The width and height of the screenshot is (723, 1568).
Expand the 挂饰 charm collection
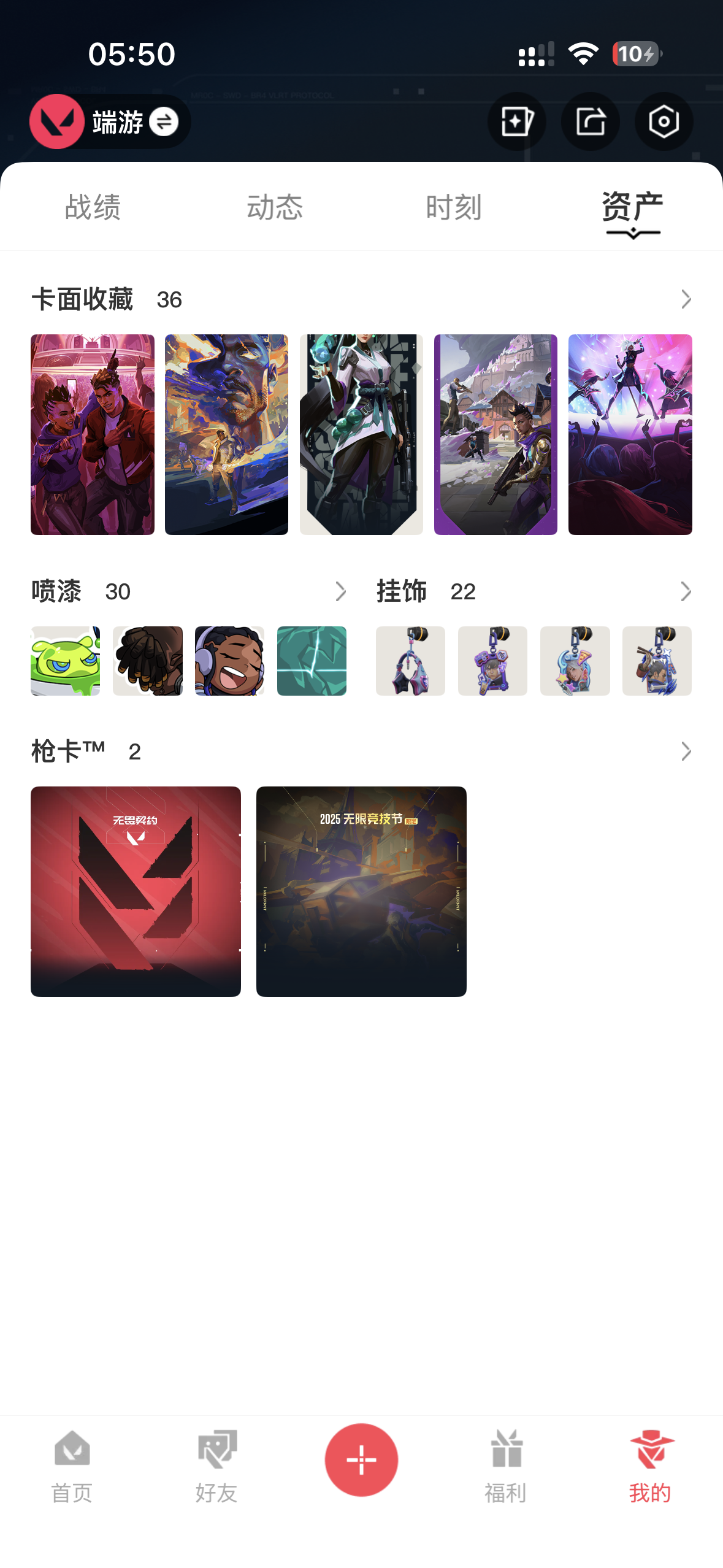click(686, 591)
